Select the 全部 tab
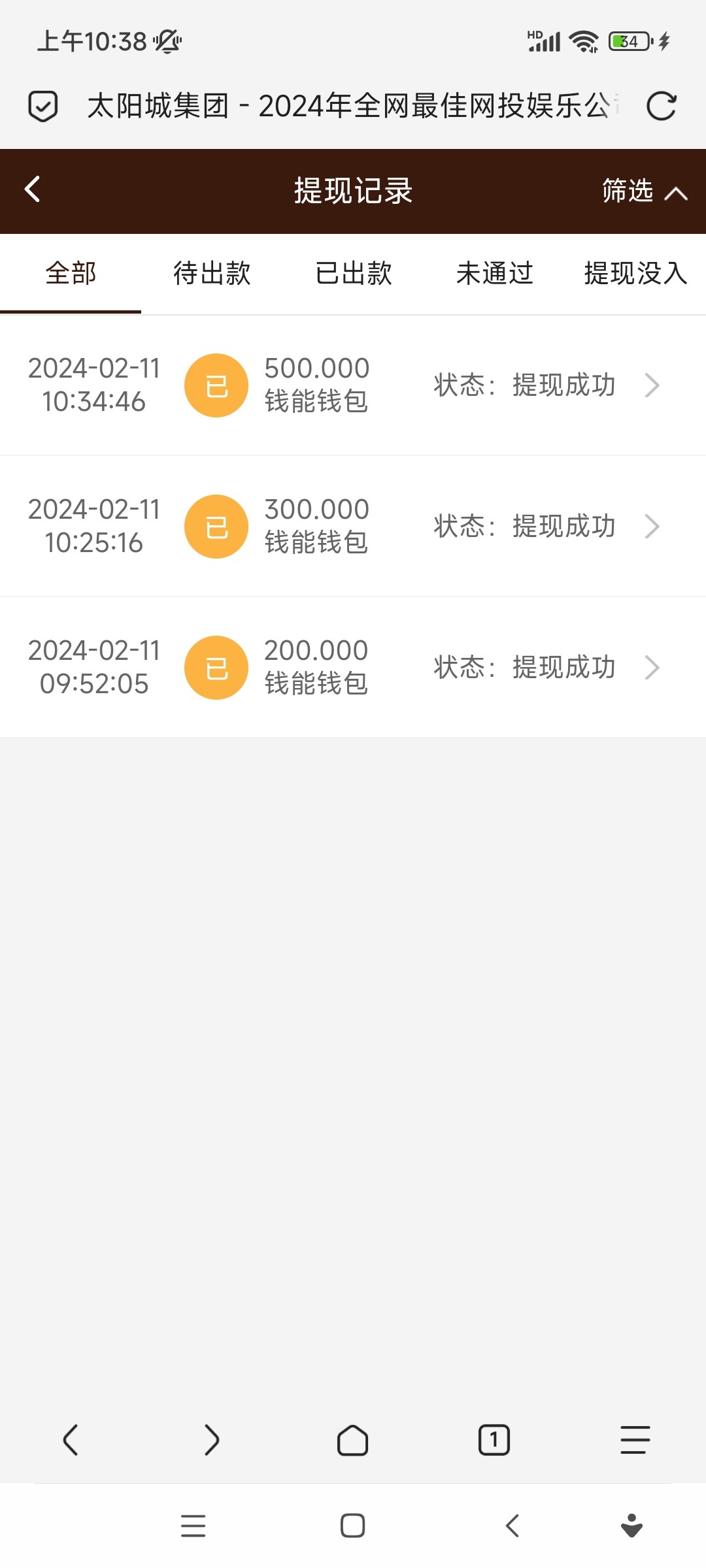 71,273
